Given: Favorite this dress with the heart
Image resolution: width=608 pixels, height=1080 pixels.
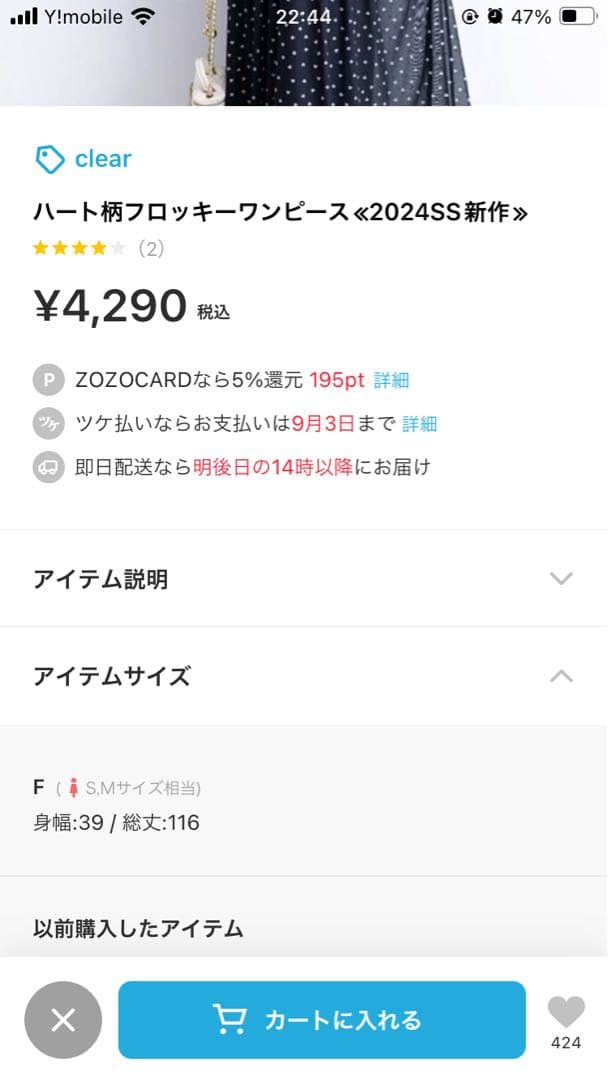Looking at the screenshot, I should (566, 1012).
